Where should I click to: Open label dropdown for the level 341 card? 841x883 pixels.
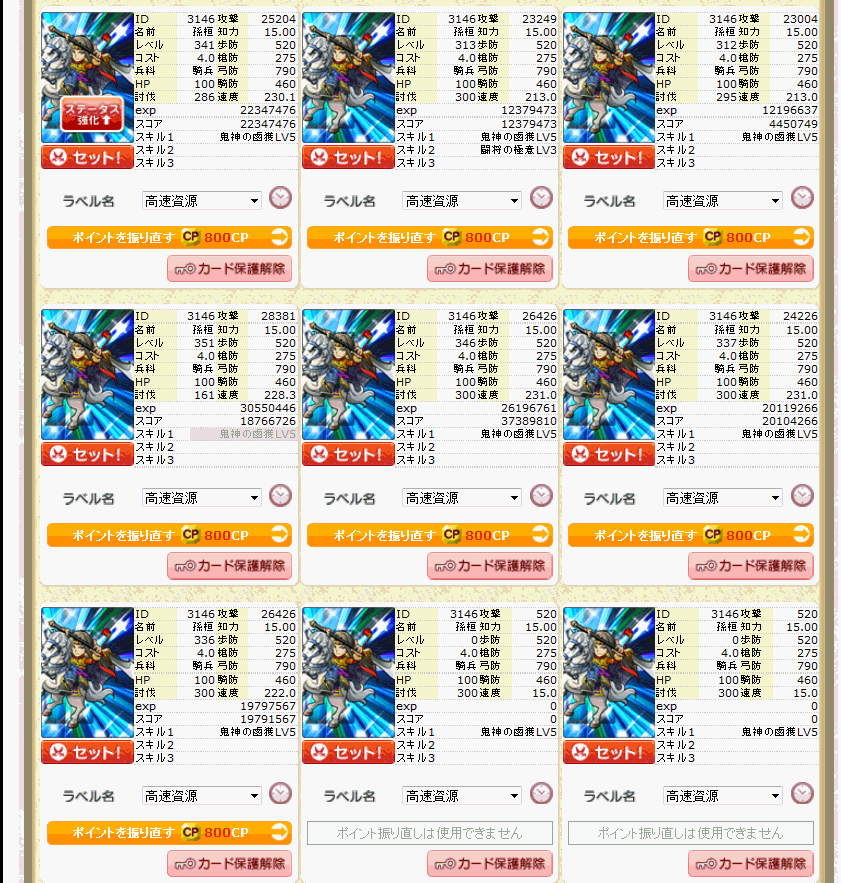click(201, 201)
